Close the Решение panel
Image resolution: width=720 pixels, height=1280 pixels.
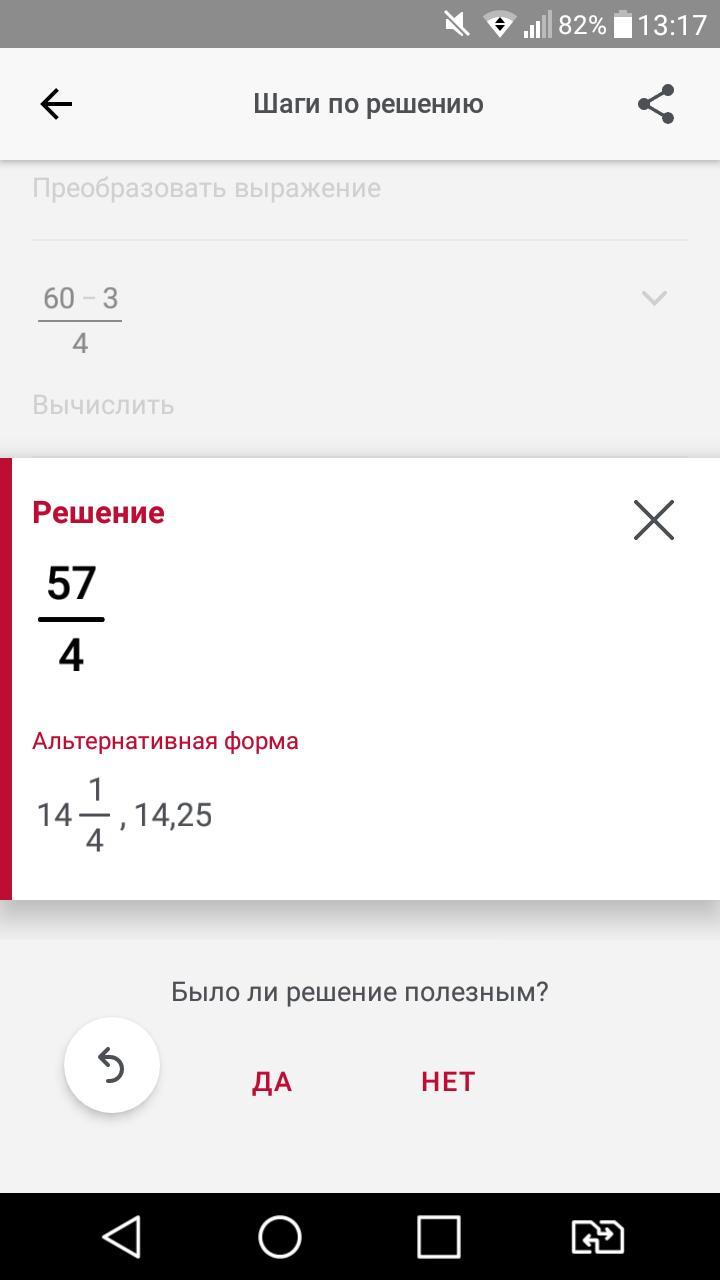[x=654, y=520]
